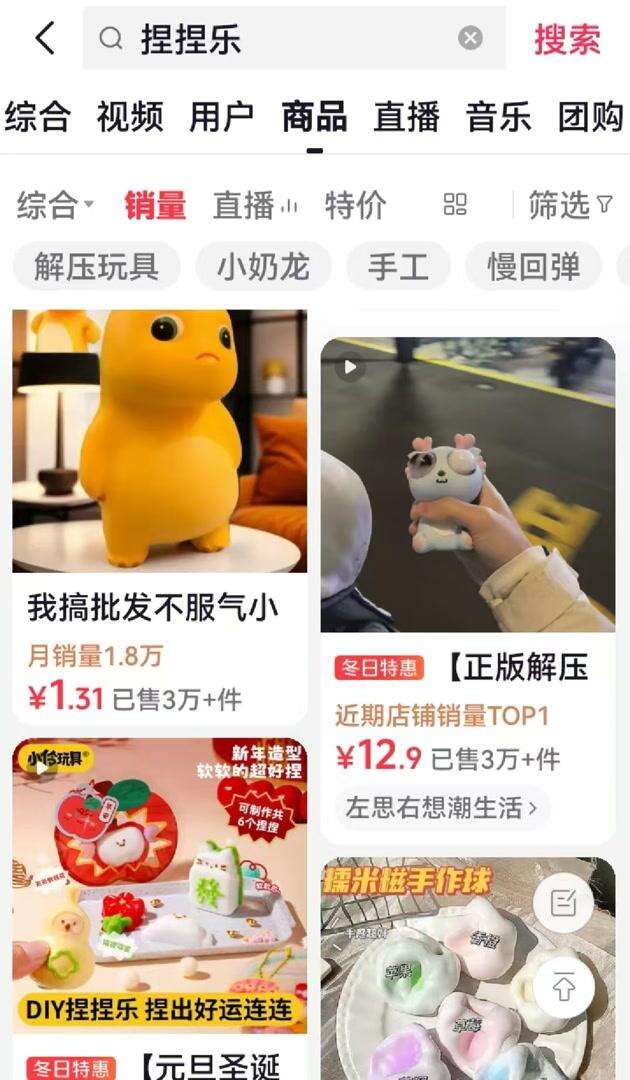Tap the red 搜索 button
The image size is (630, 1080).
click(x=567, y=40)
